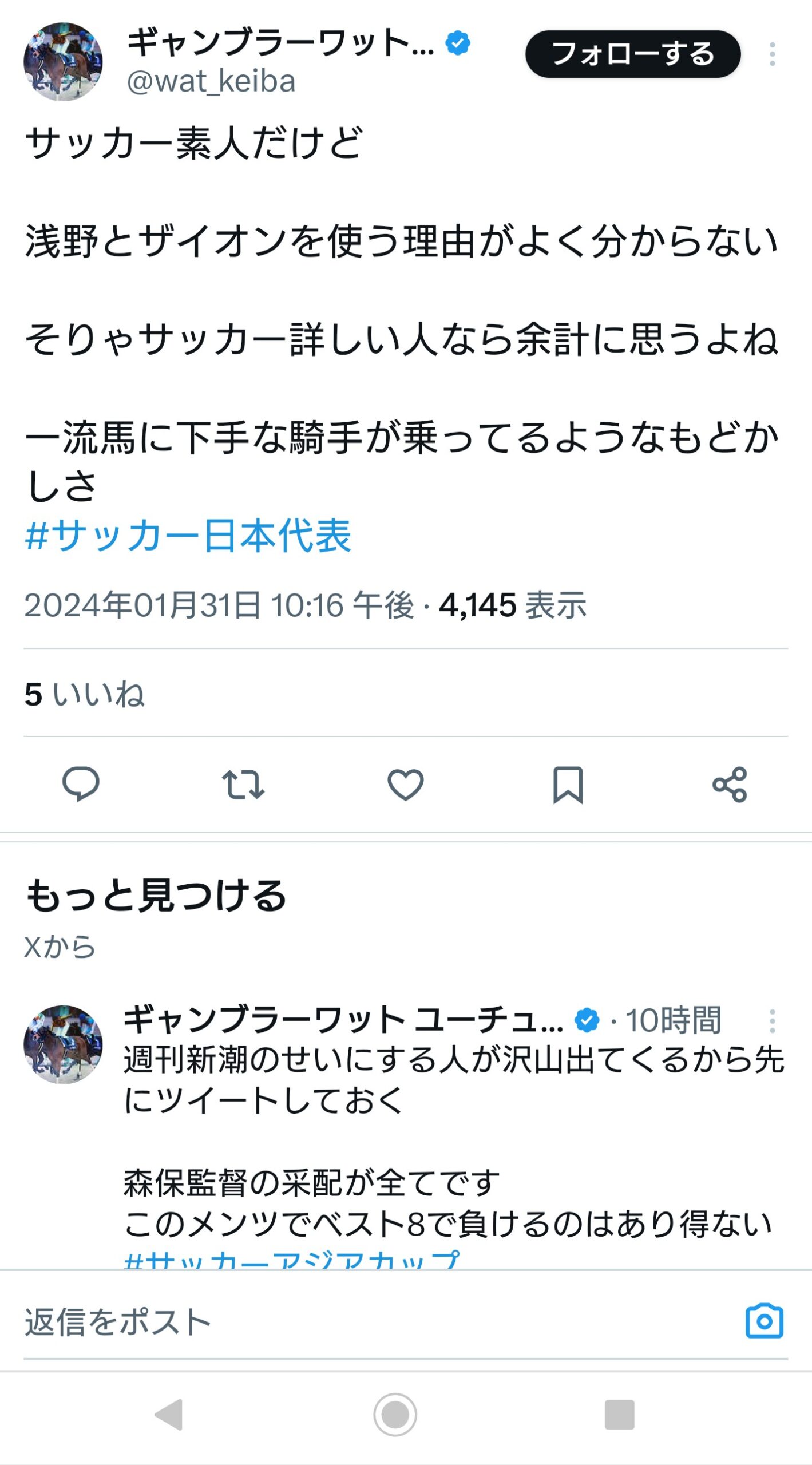Open recent apps with the square button
This screenshot has width=812, height=1465.
click(619, 1415)
